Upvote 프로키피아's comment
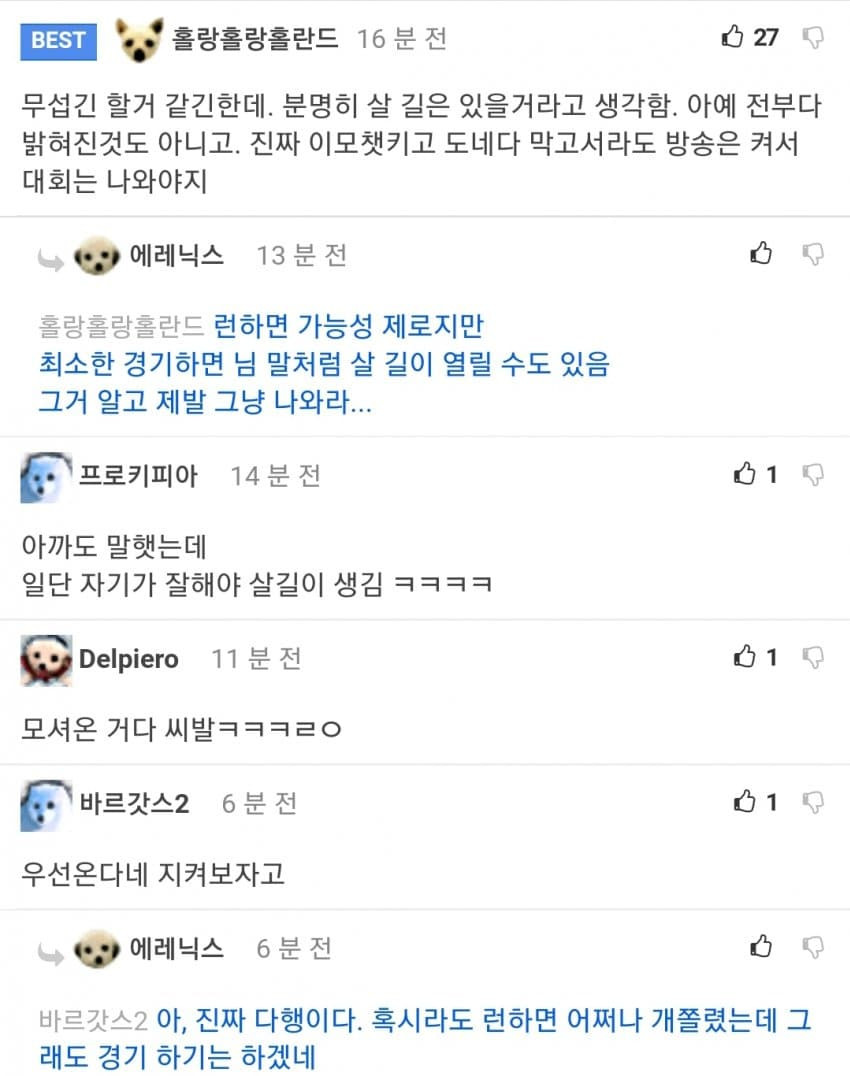The width and height of the screenshot is (850, 1076). [746, 474]
